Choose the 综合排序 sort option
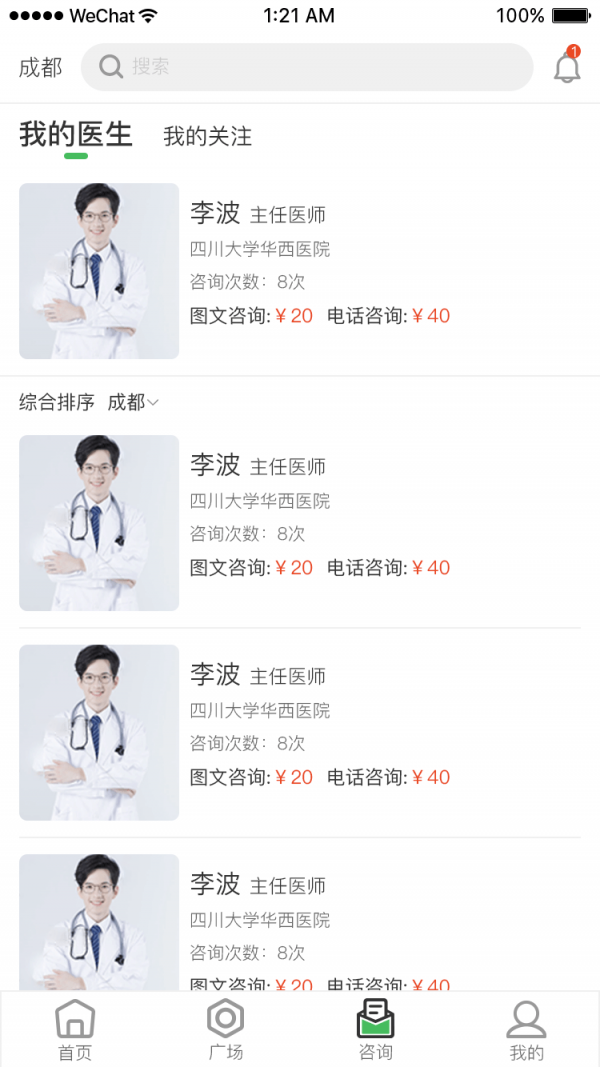The image size is (600, 1067). click(x=56, y=402)
